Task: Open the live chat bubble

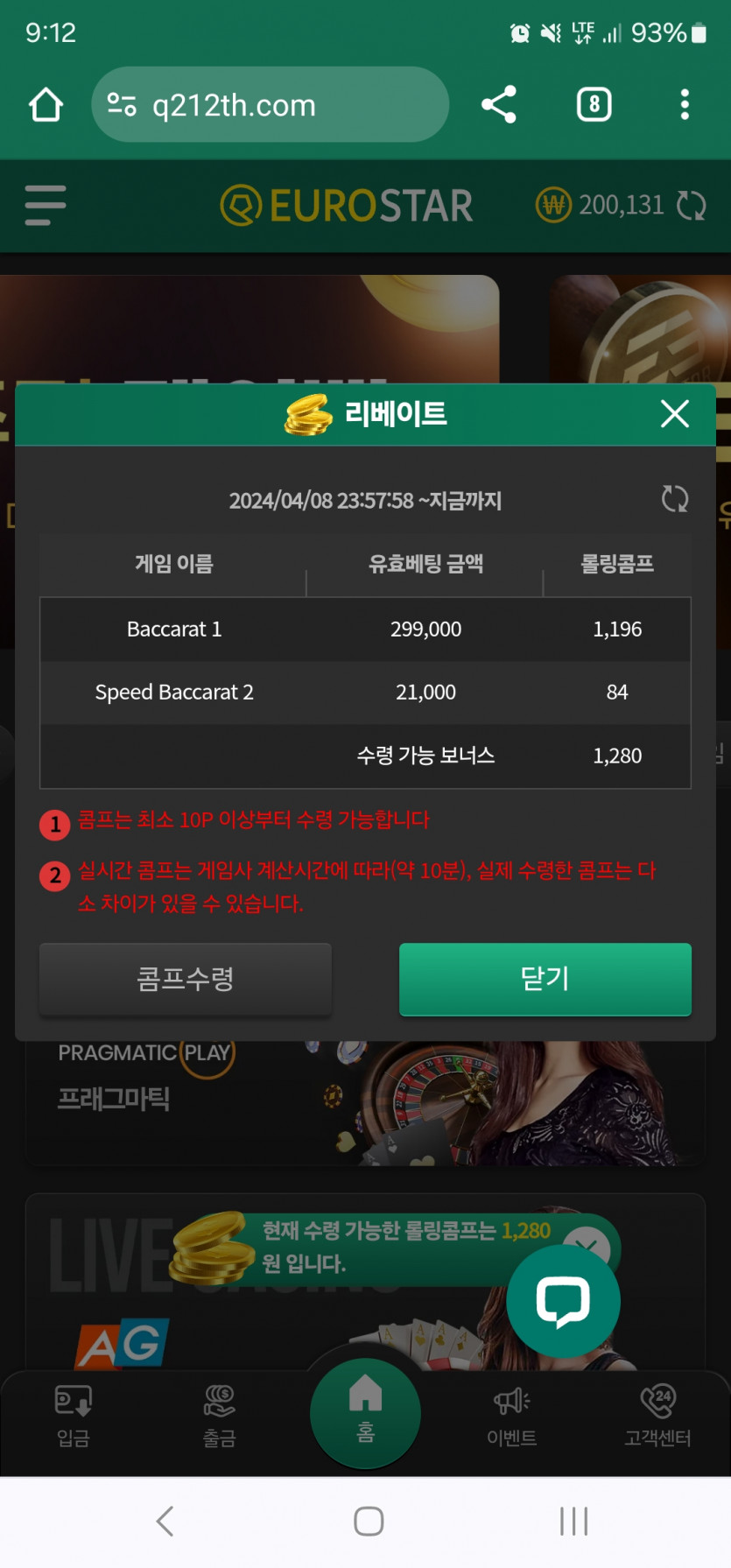Action: (x=563, y=1301)
